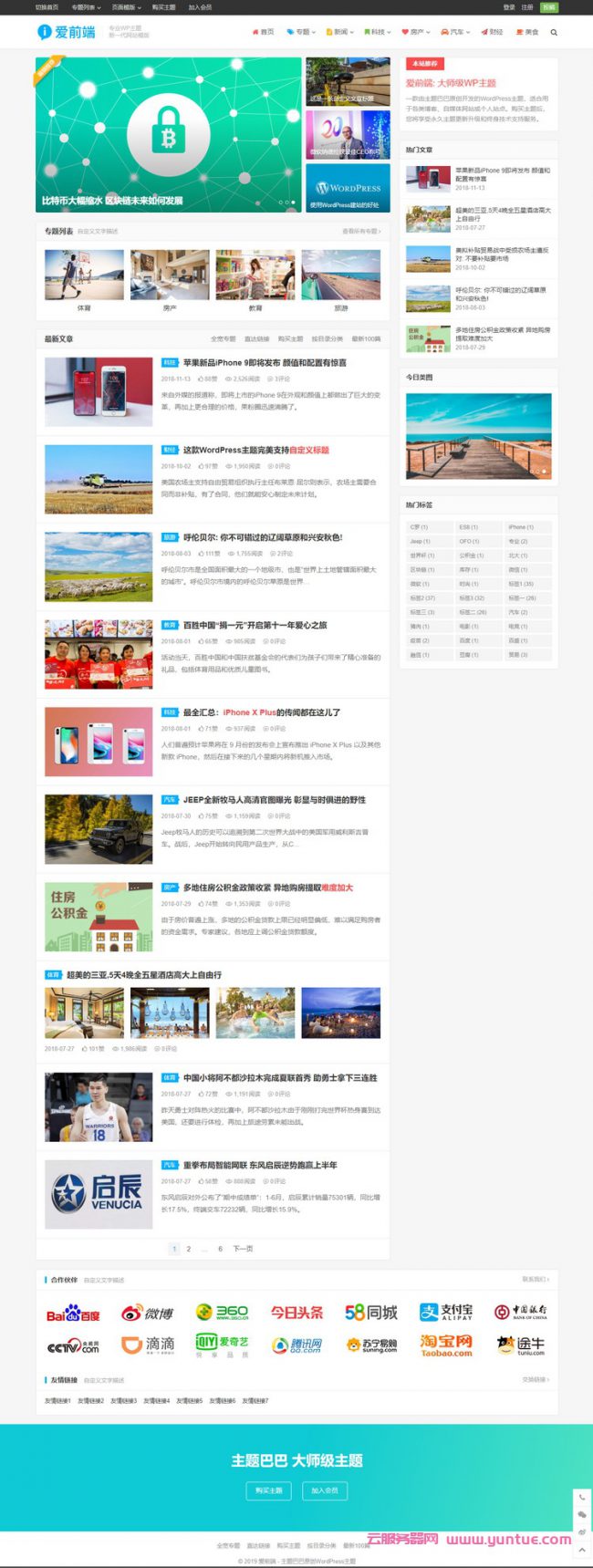This screenshot has height=1568, width=593.
Task: Go to the 首页 nav item
Action: [263, 32]
